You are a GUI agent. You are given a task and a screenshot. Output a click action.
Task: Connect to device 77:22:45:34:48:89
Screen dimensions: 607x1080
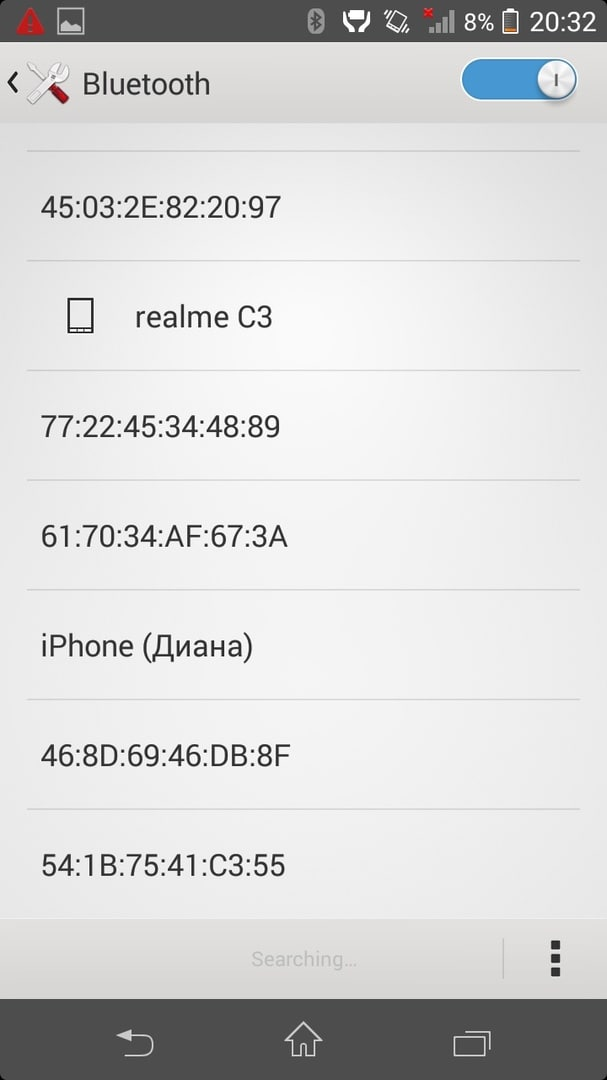(x=303, y=426)
